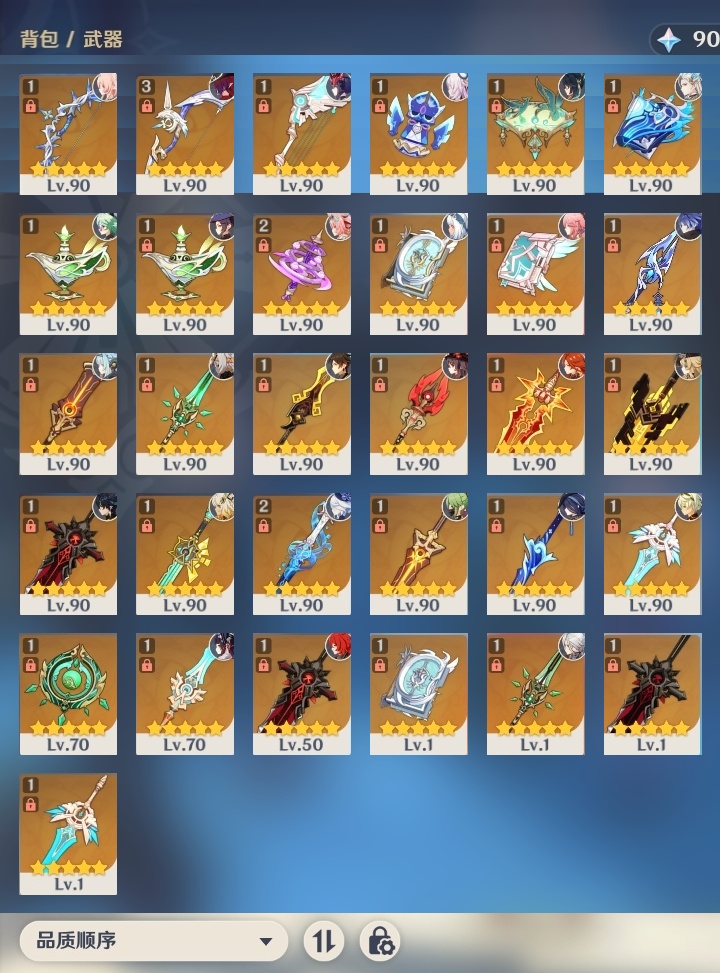Select the Lv.1 red-black claymore
The height and width of the screenshot is (973, 720).
pyautogui.click(x=653, y=692)
